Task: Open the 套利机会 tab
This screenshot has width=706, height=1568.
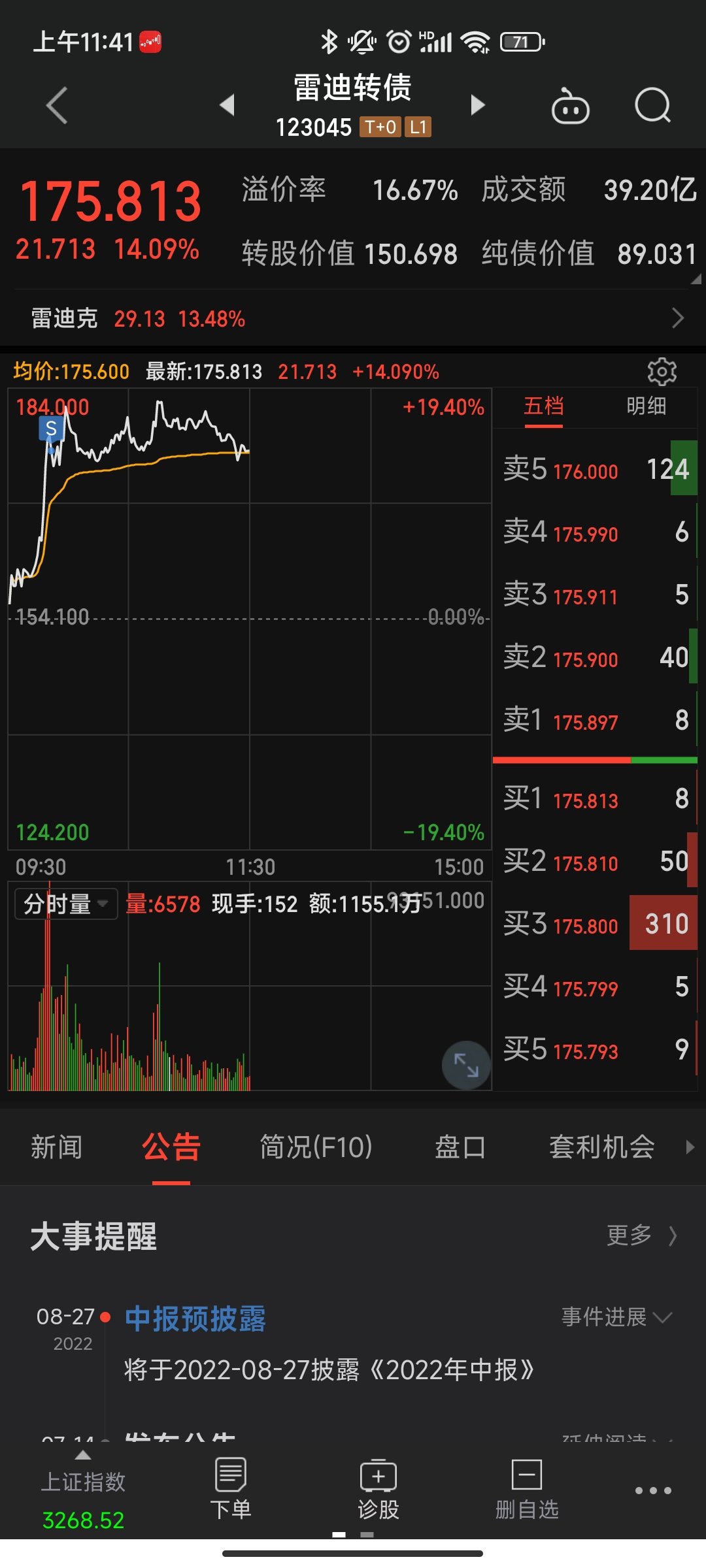Action: click(x=601, y=1147)
